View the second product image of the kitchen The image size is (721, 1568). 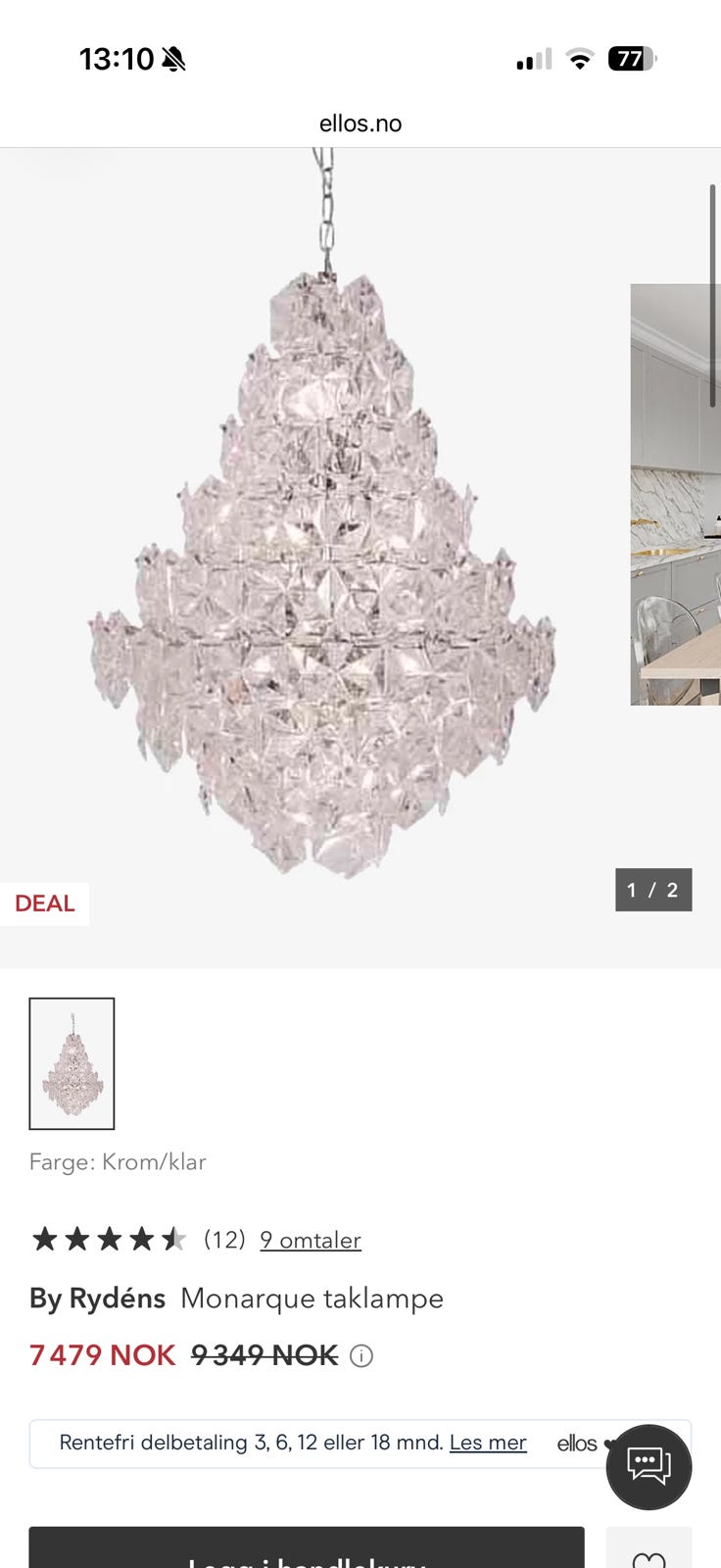click(675, 495)
